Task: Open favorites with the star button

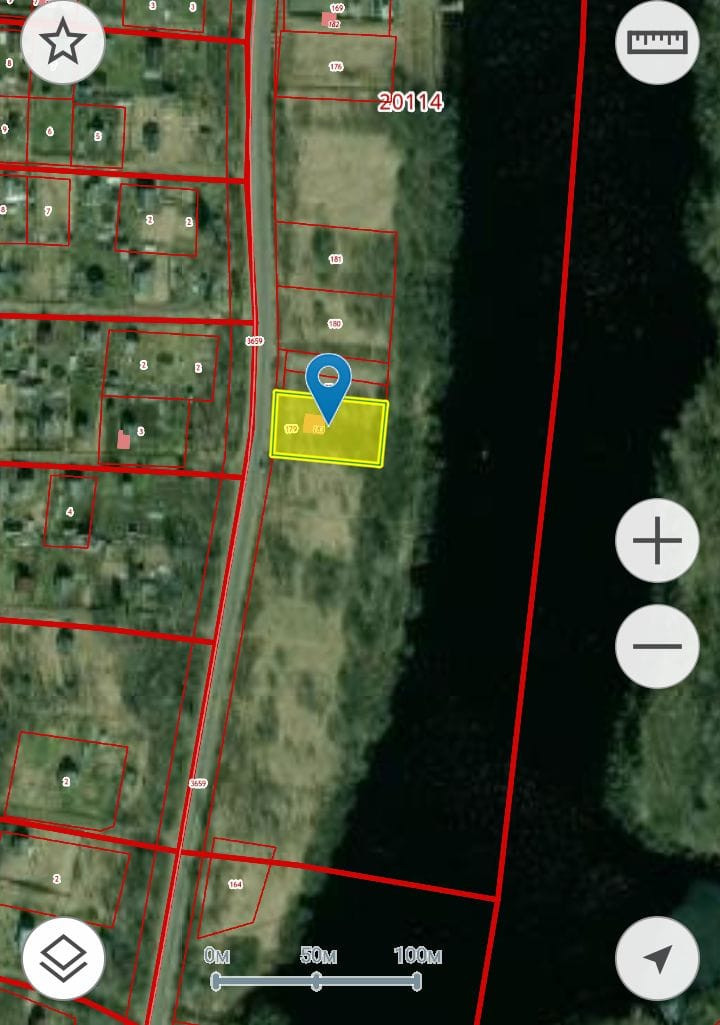Action: (x=63, y=42)
